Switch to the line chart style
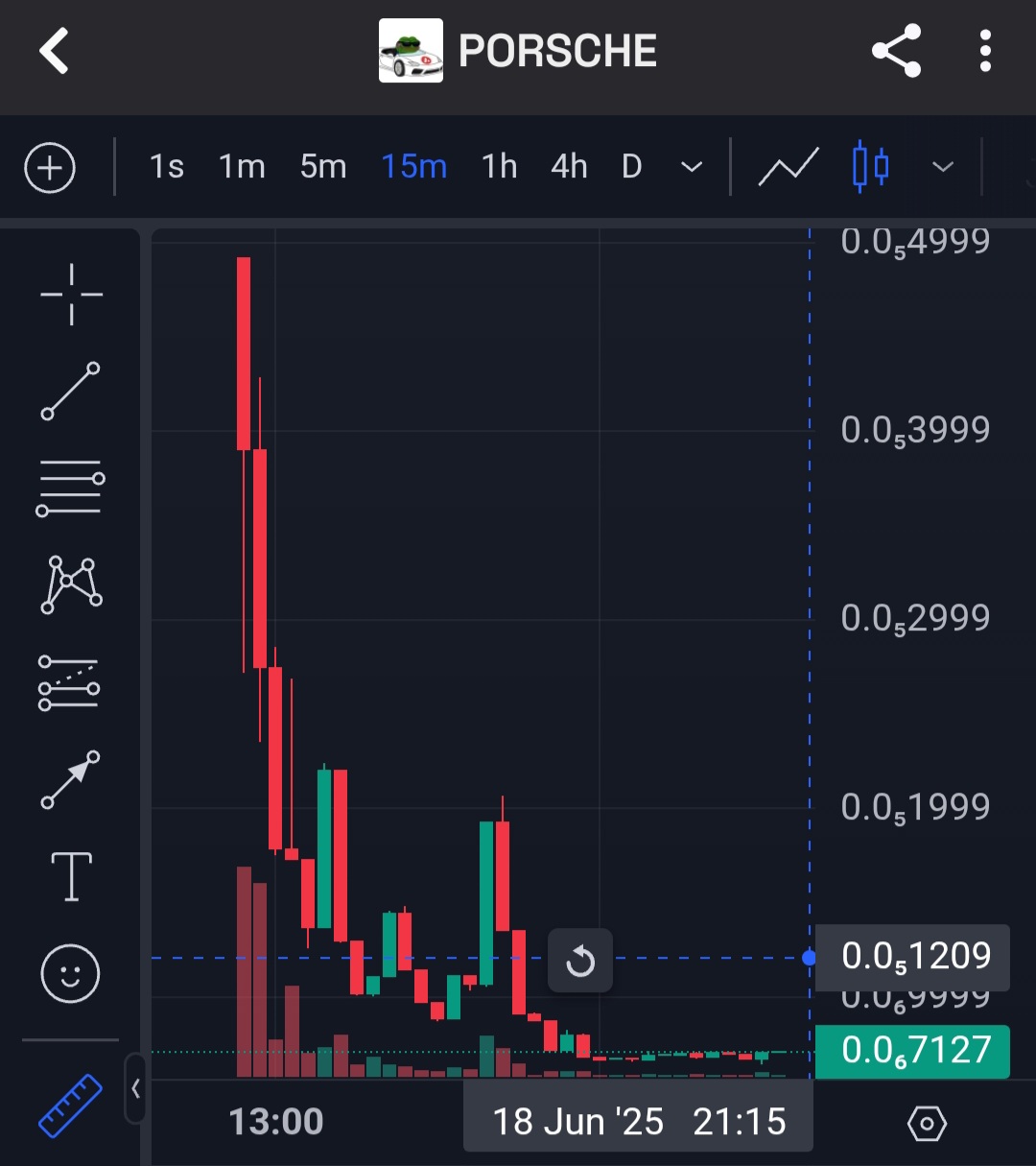 point(789,167)
